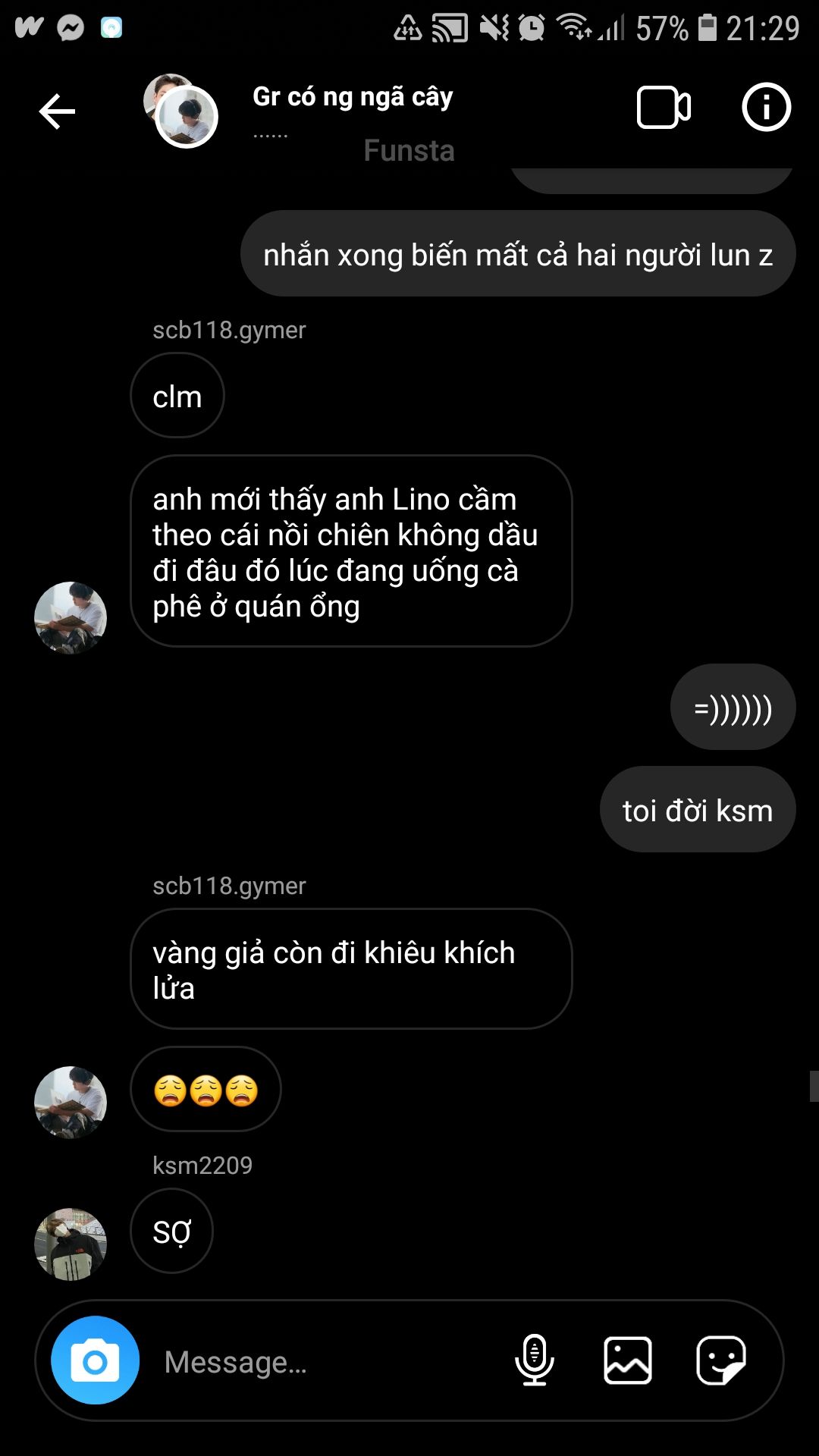Open the sticker picker
The height and width of the screenshot is (1456, 819).
721,1360
